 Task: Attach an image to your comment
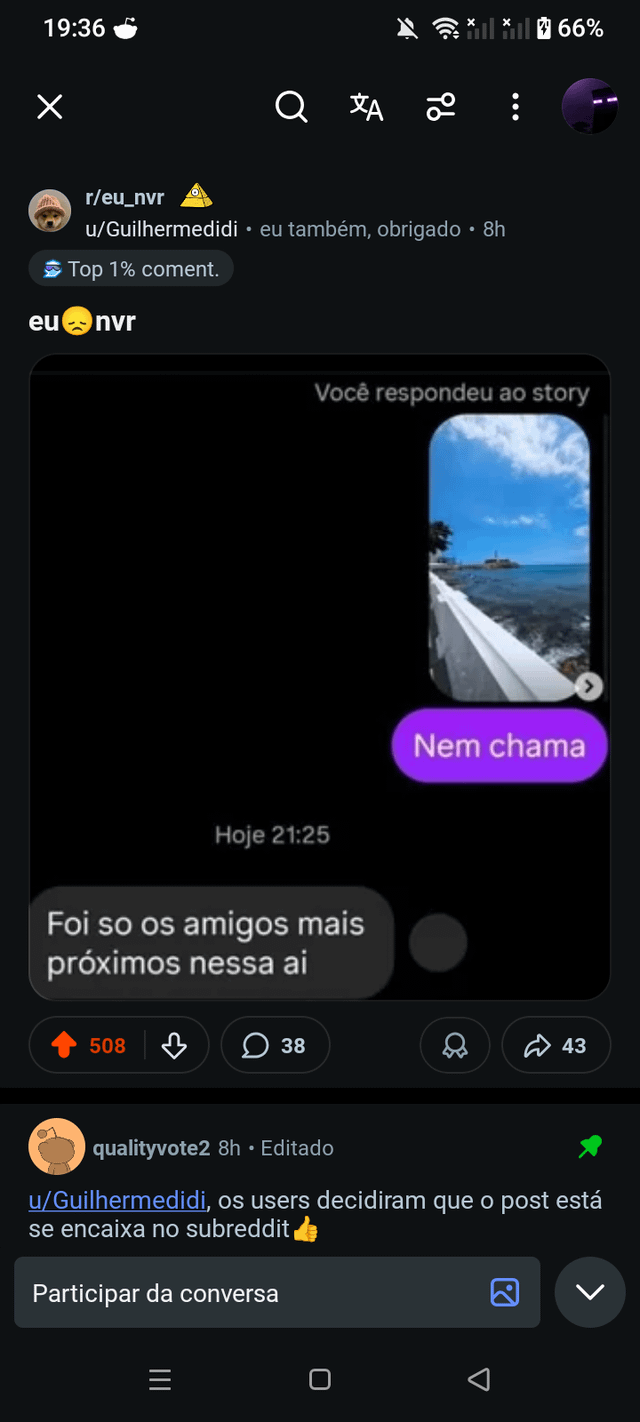point(505,1293)
